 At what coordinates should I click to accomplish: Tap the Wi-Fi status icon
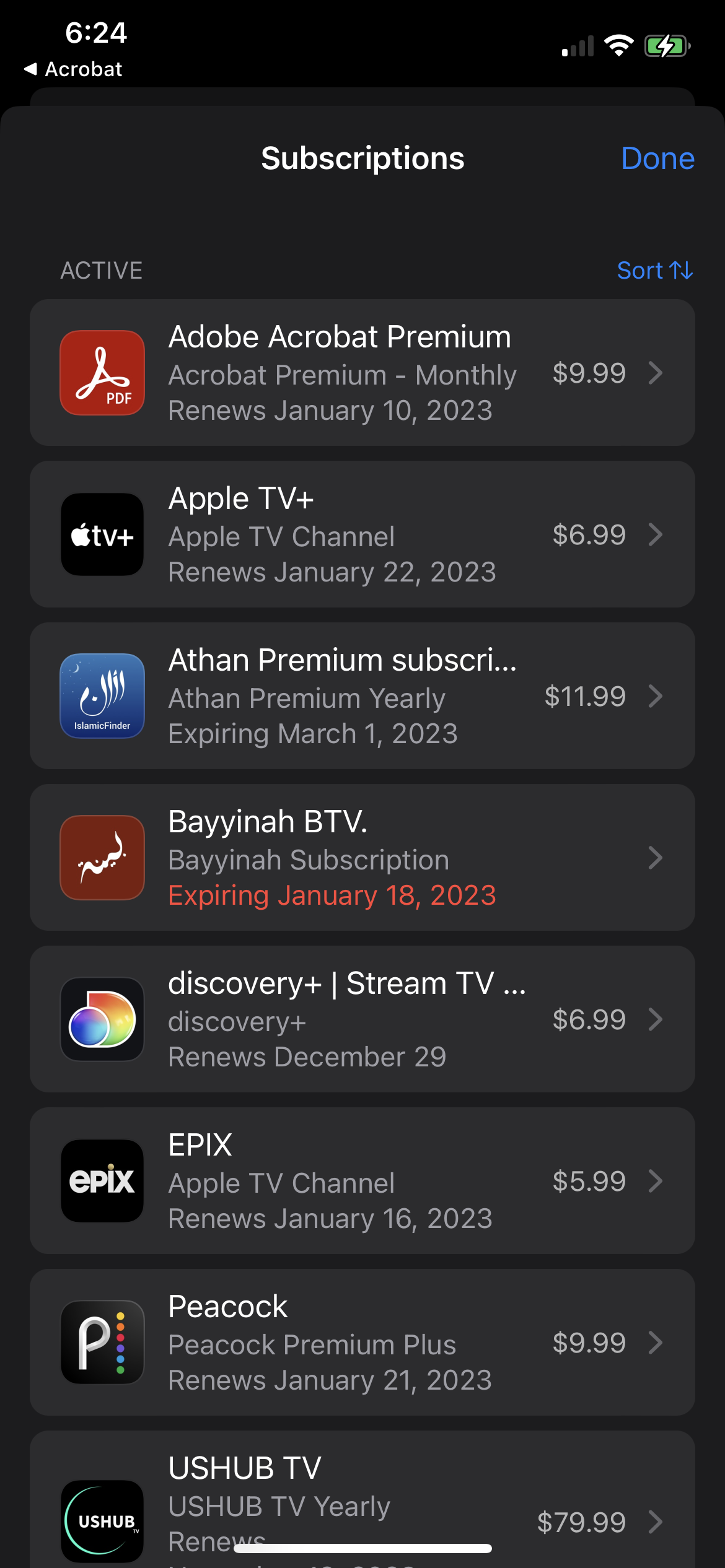617,45
